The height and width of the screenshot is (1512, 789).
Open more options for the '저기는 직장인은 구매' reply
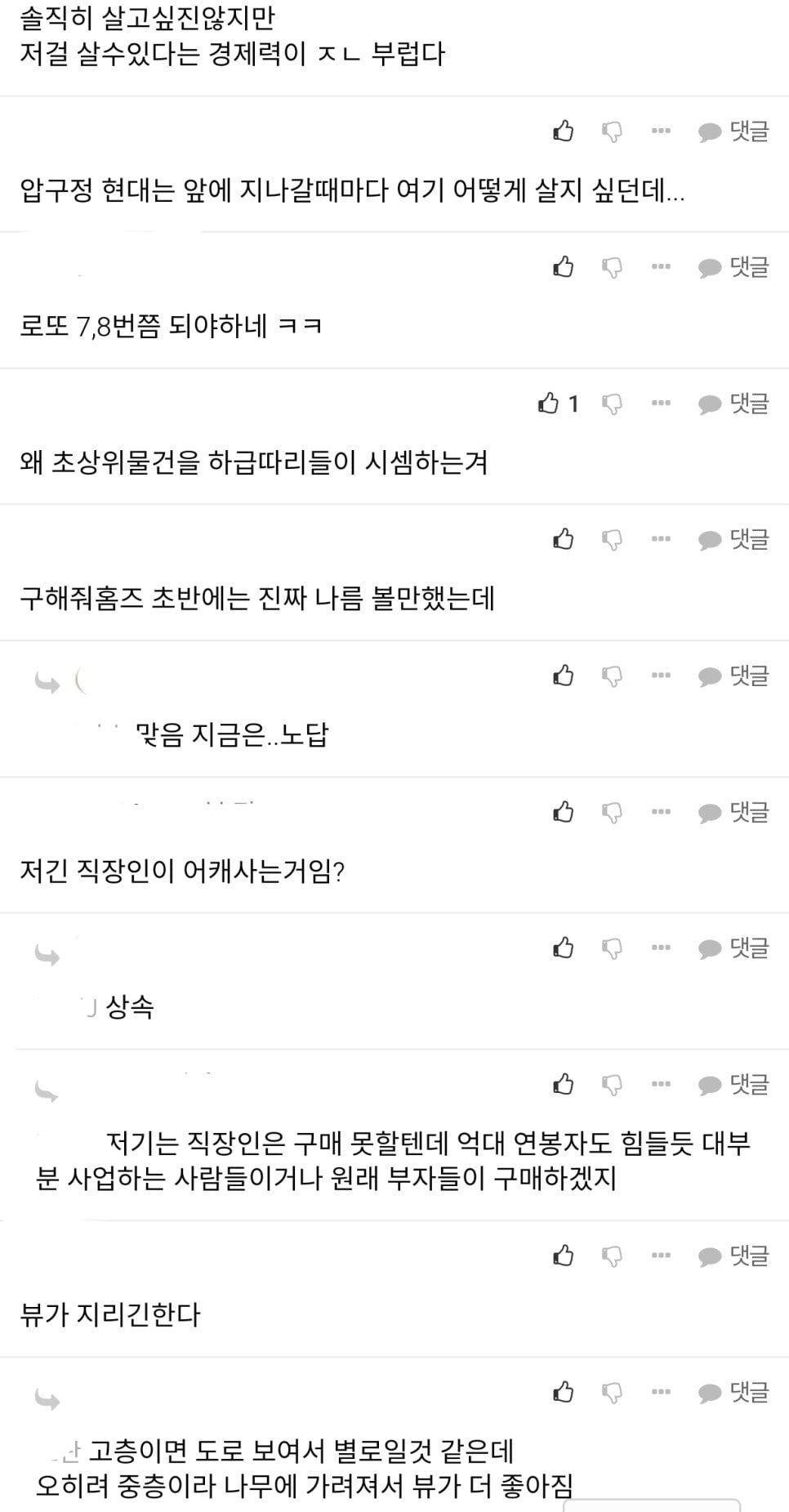point(661,1084)
